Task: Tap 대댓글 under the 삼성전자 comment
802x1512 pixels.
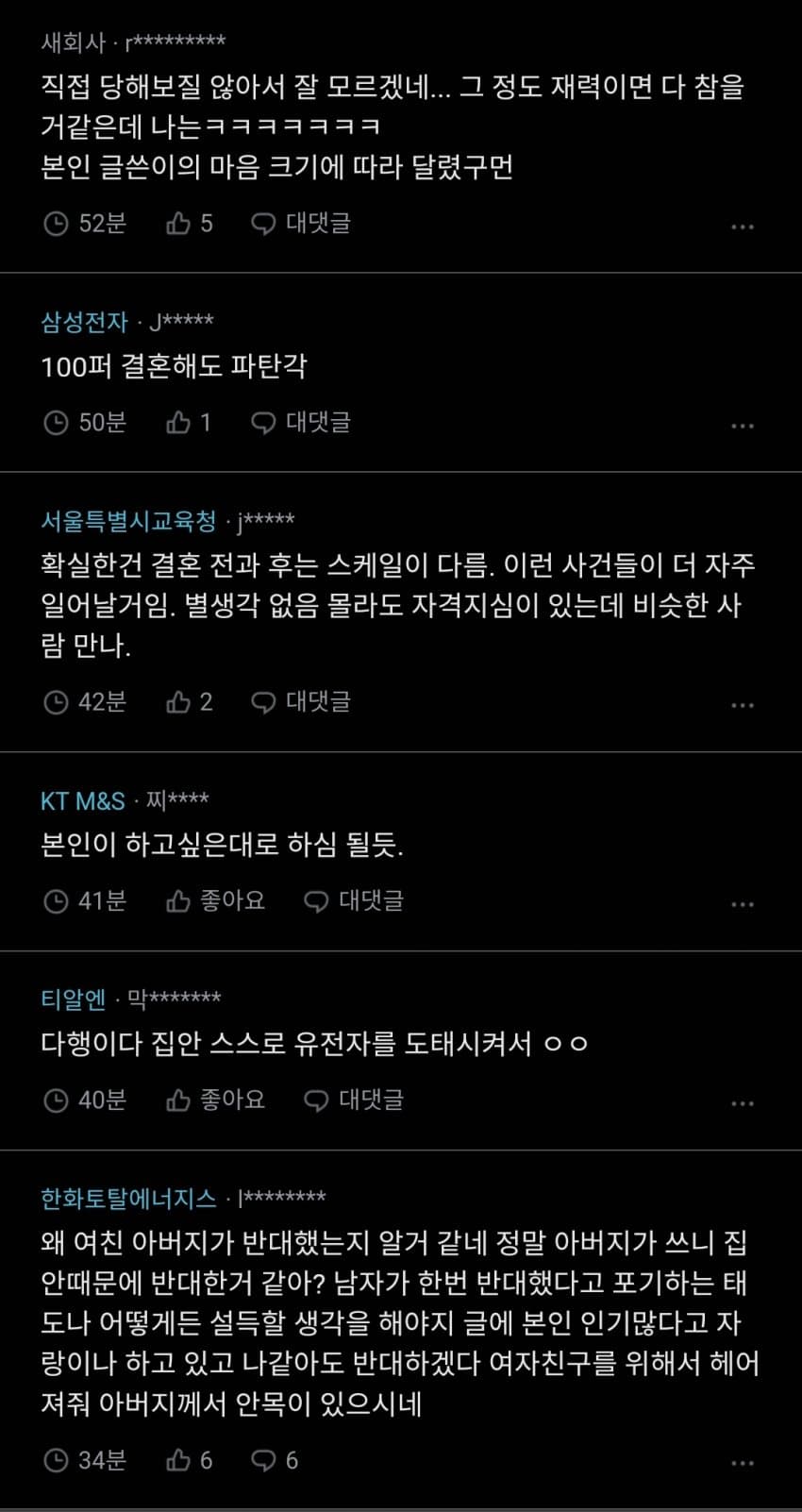Action: tap(301, 423)
